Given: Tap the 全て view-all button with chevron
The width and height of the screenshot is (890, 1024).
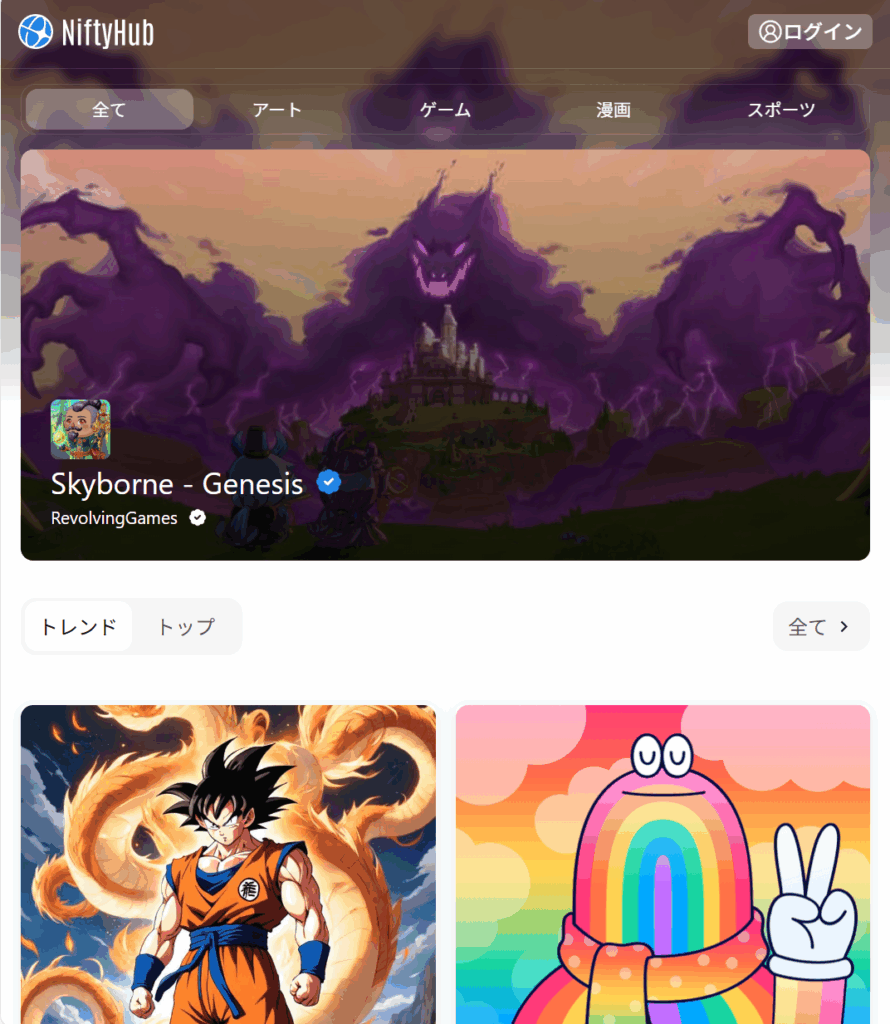Looking at the screenshot, I should pyautogui.click(x=820, y=627).
